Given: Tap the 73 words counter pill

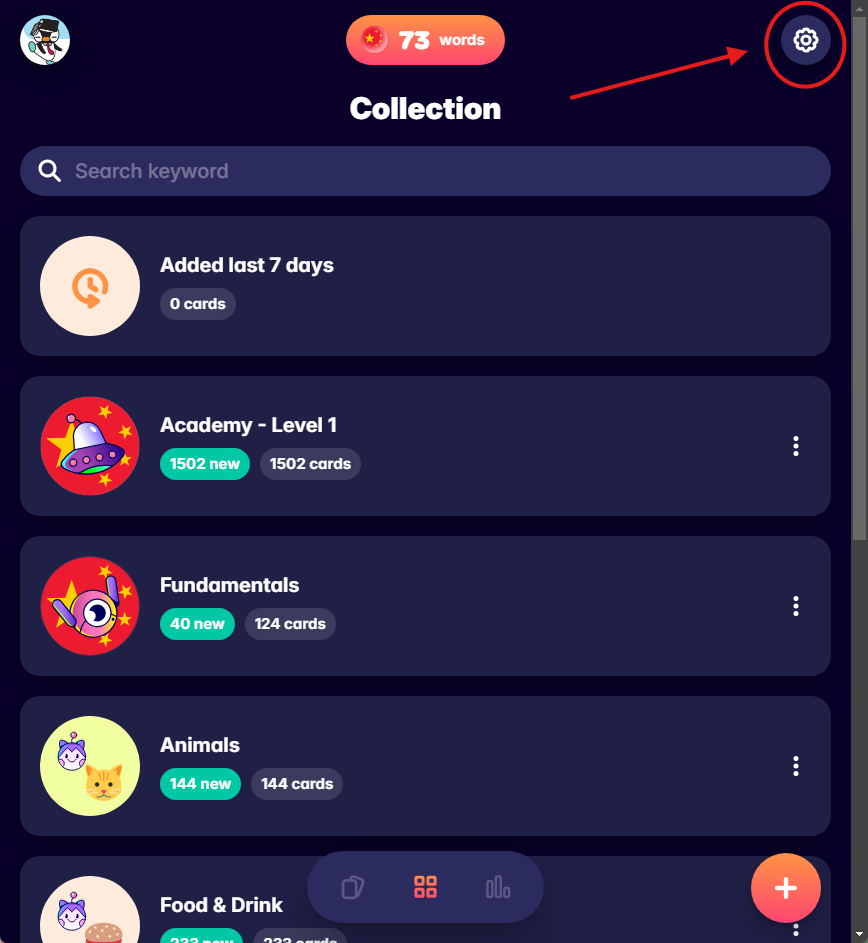Looking at the screenshot, I should point(425,40).
